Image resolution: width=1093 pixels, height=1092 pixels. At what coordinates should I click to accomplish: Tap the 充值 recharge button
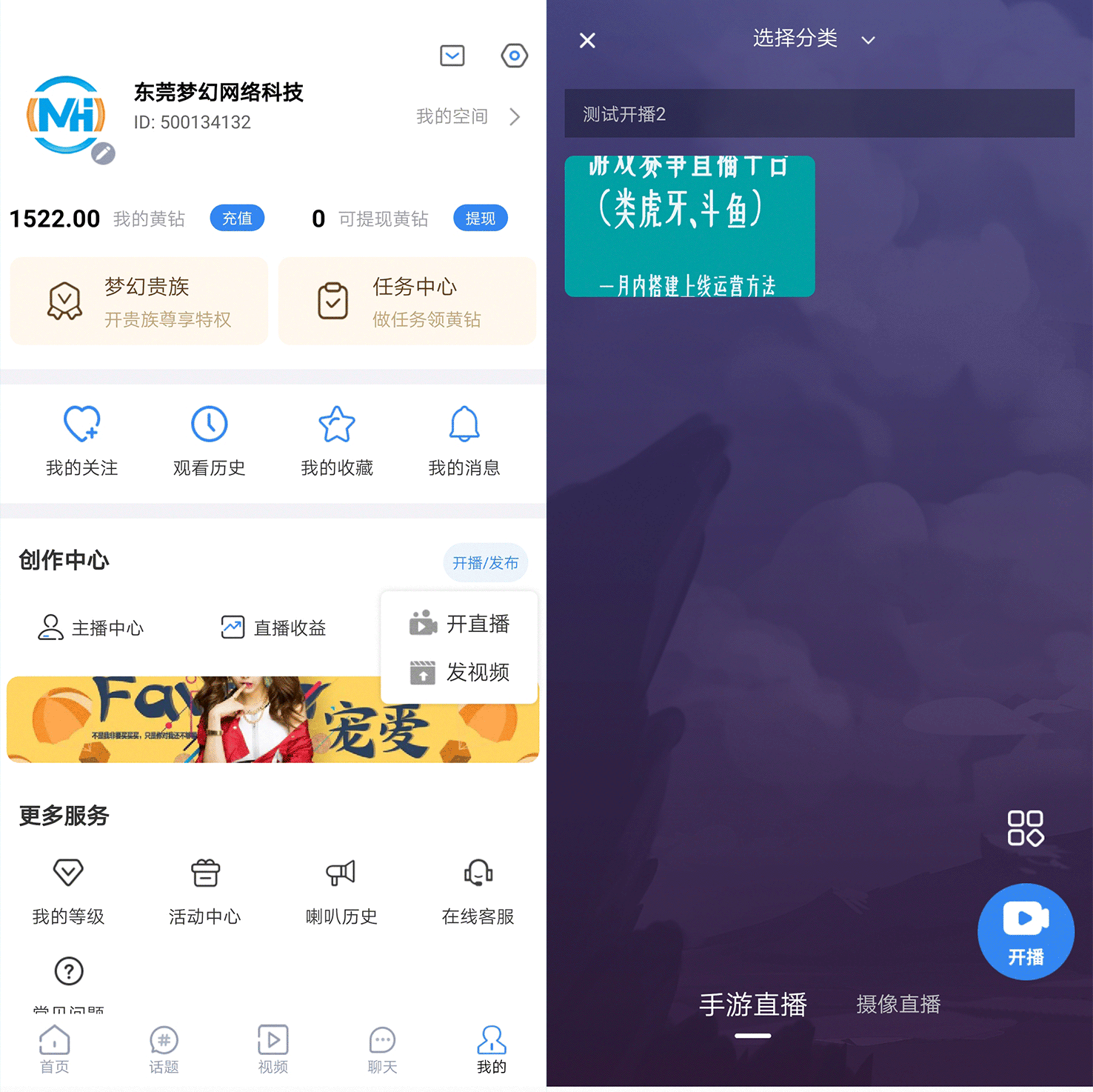(x=237, y=219)
